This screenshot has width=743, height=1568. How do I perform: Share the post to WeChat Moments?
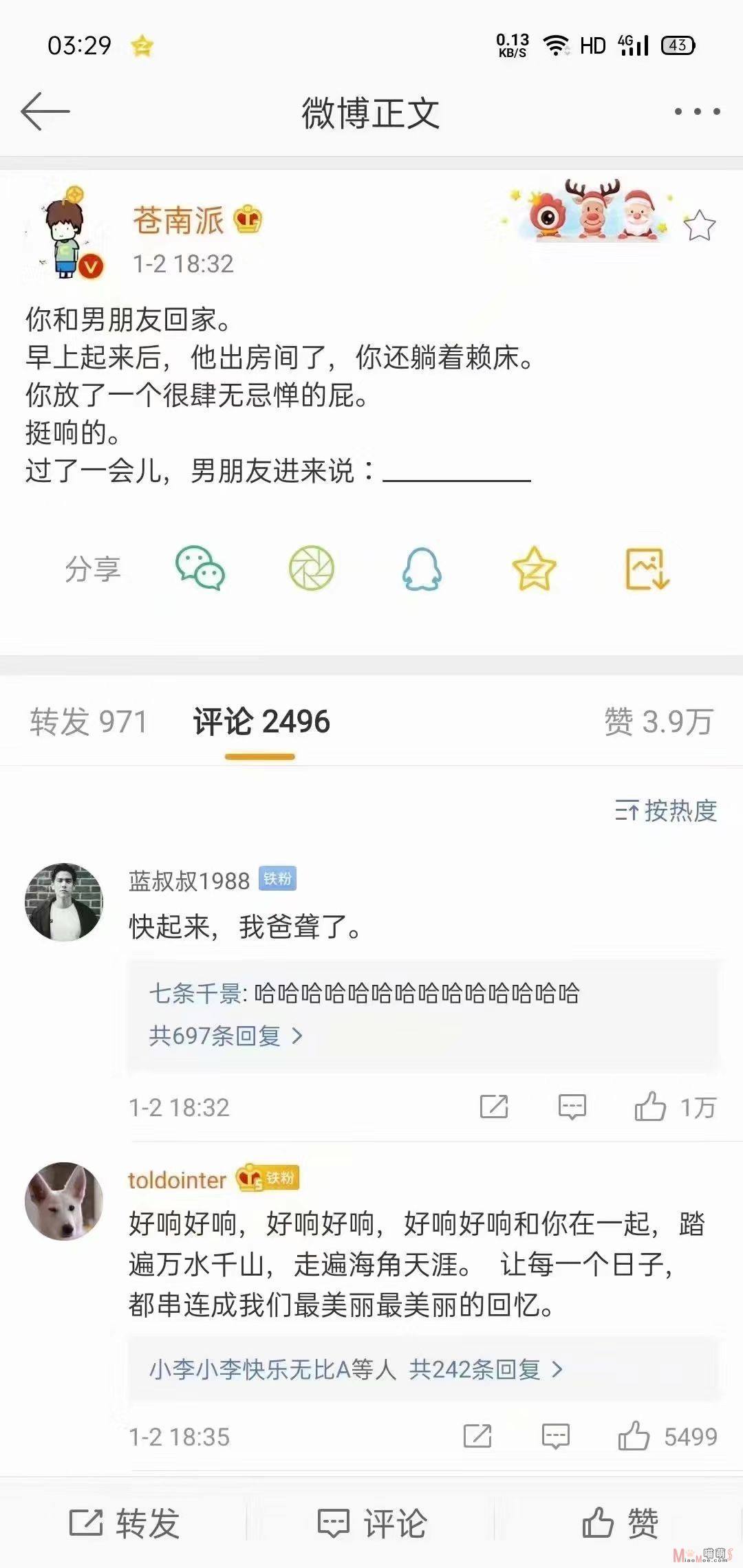pyautogui.click(x=311, y=568)
